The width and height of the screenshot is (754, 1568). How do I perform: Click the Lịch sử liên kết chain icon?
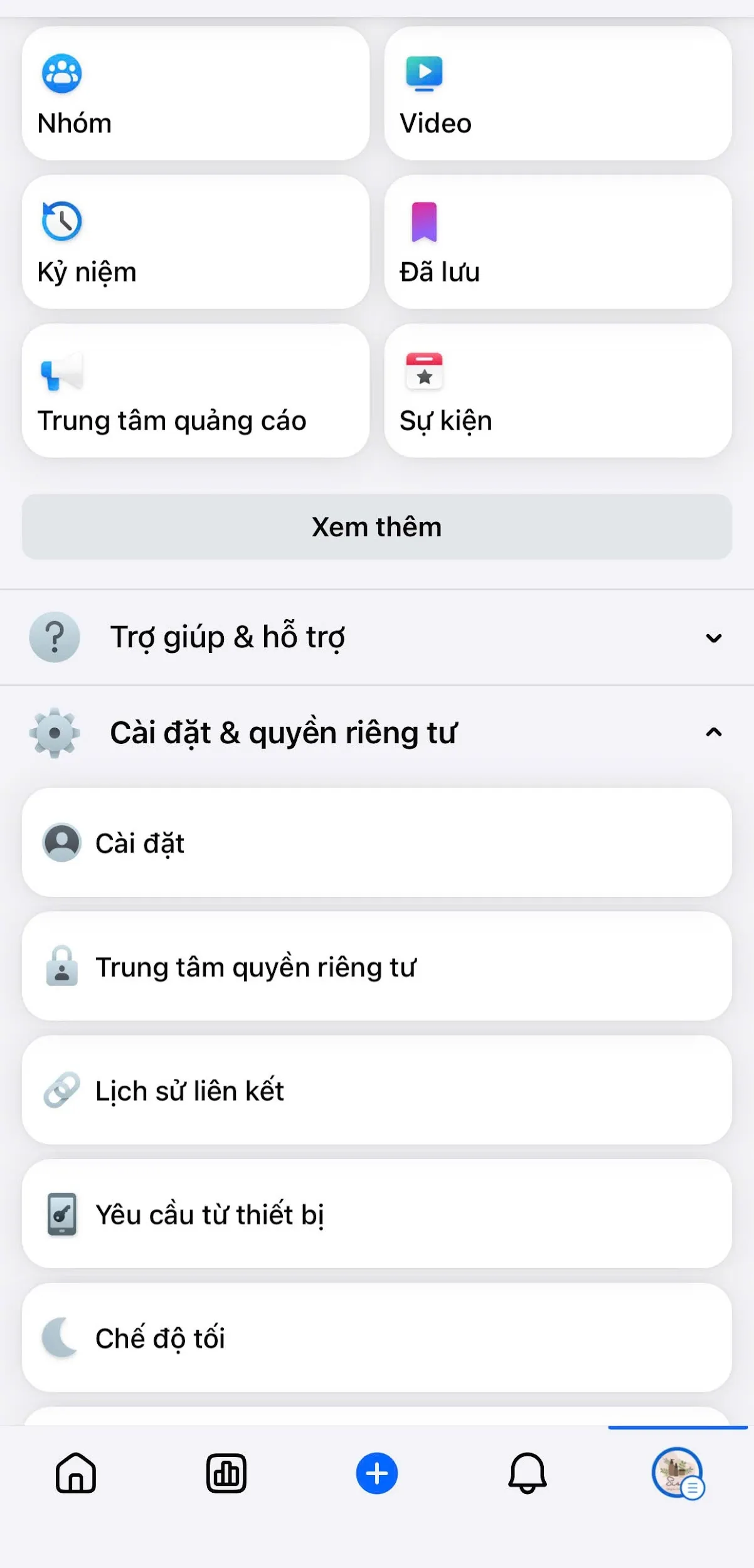61,1090
